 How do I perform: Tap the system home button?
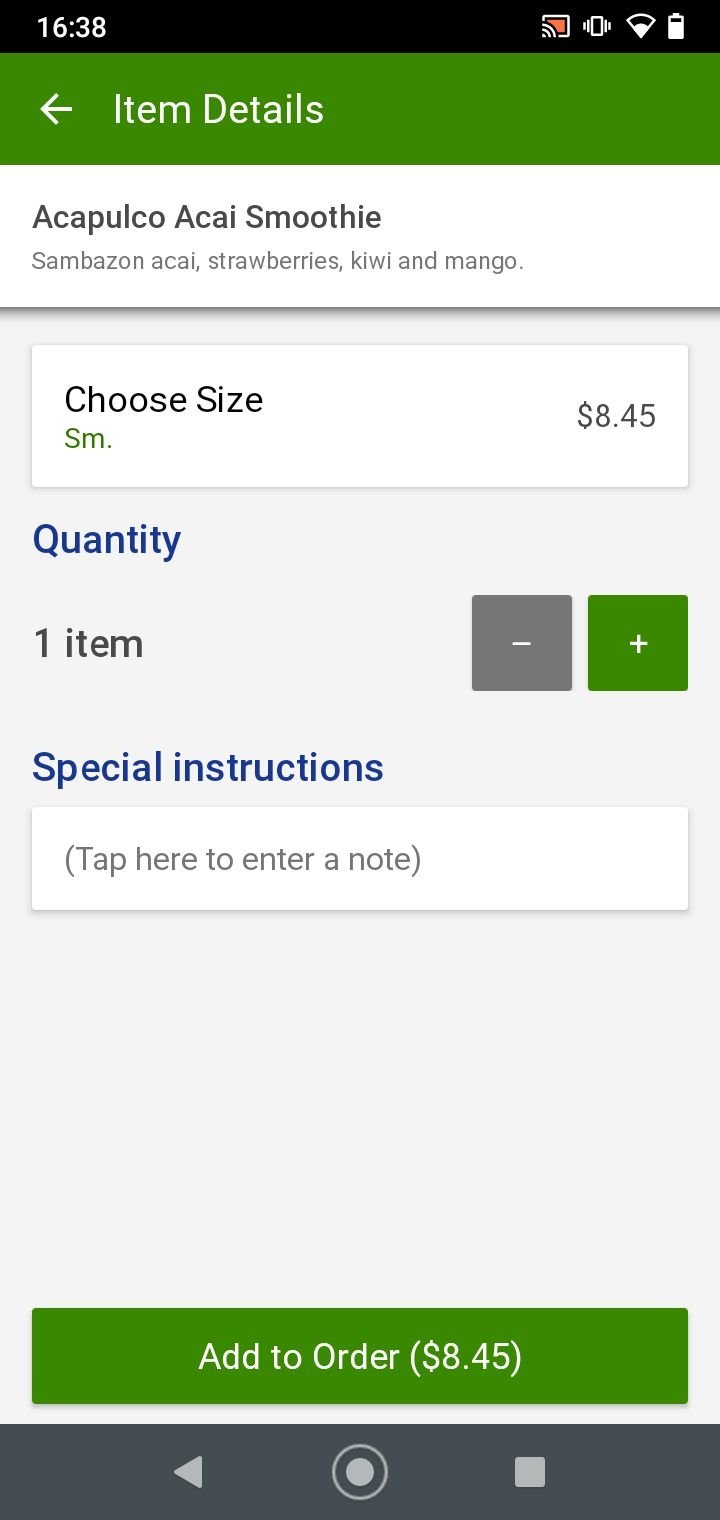pyautogui.click(x=360, y=1472)
